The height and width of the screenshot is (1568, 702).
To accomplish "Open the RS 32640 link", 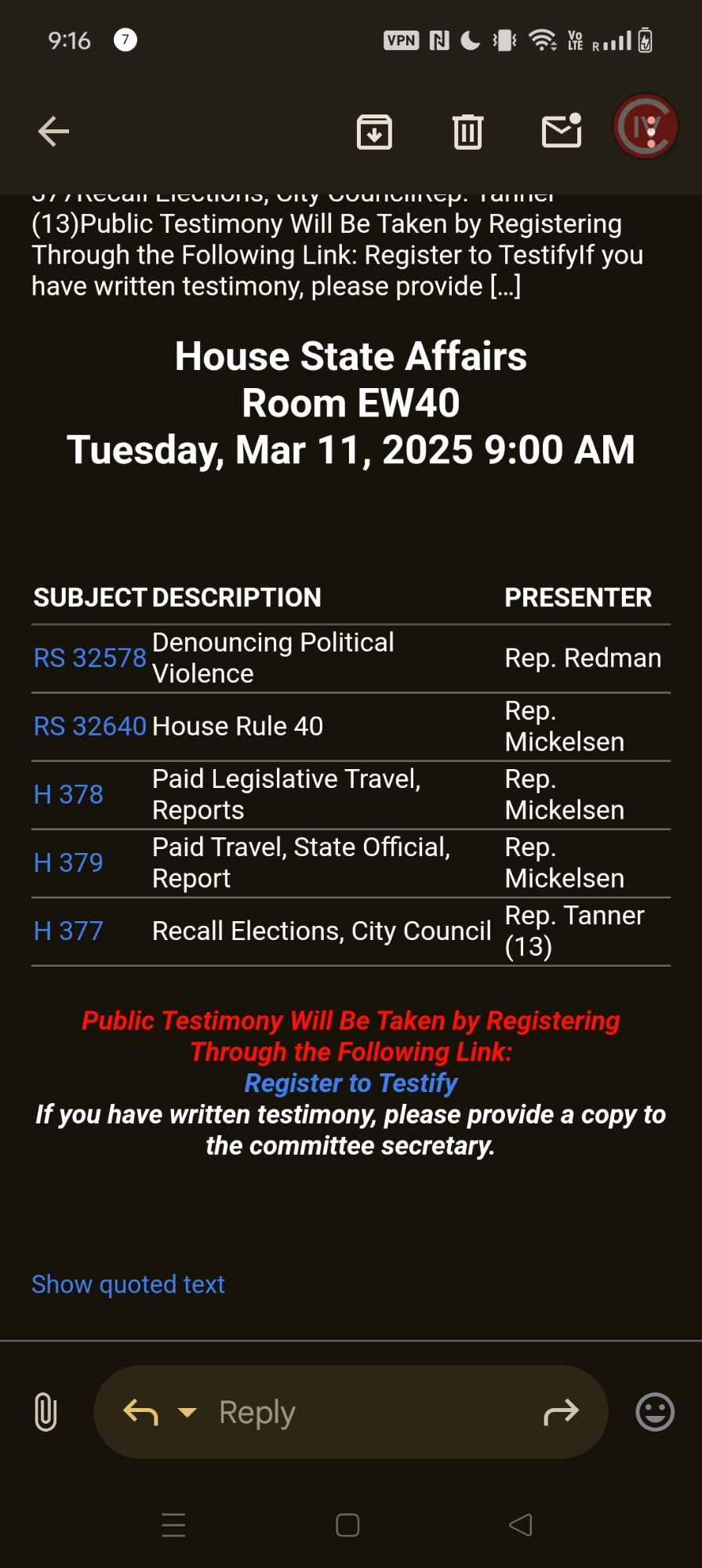I will pos(89,726).
